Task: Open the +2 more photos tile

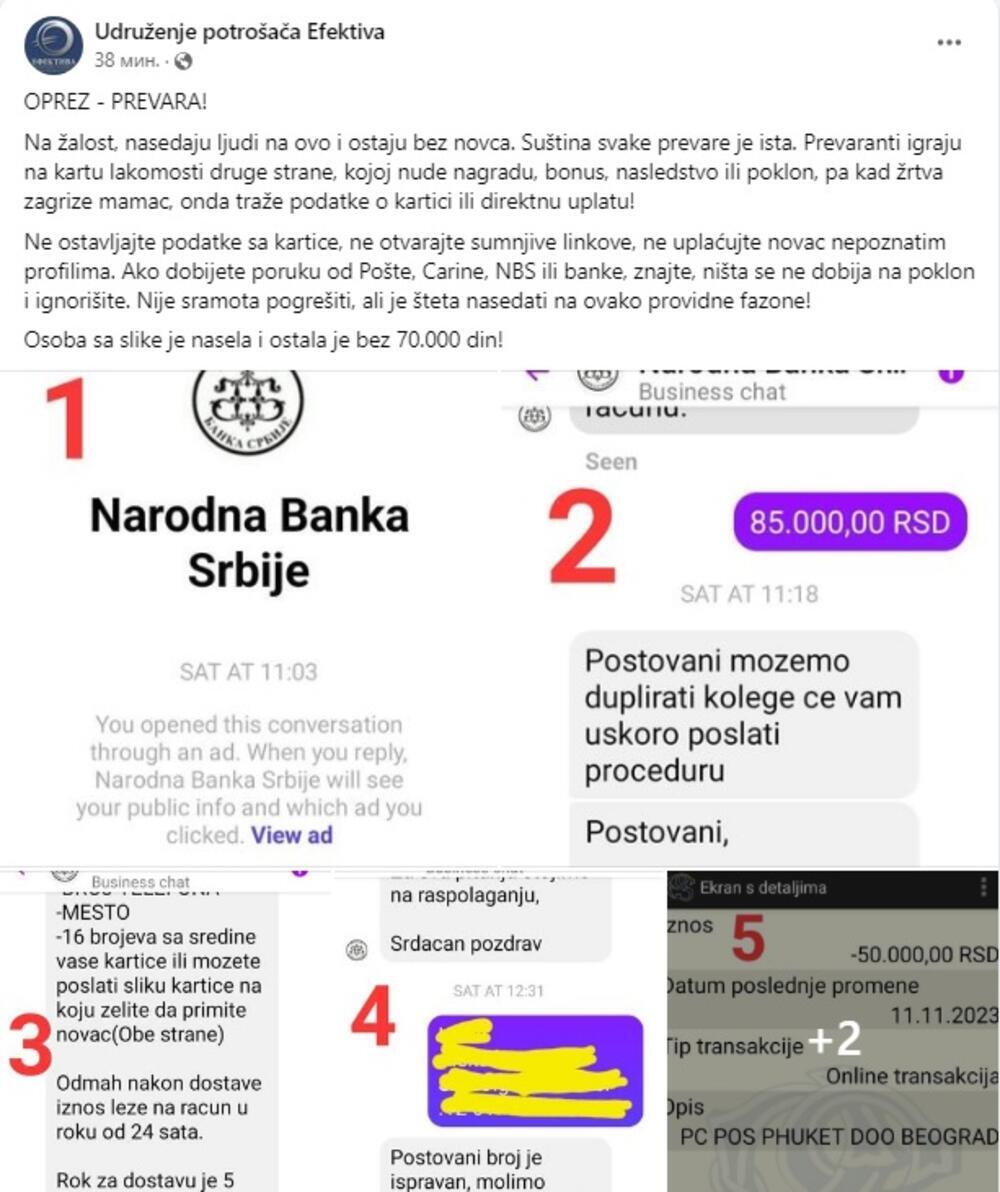Action: [833, 1030]
